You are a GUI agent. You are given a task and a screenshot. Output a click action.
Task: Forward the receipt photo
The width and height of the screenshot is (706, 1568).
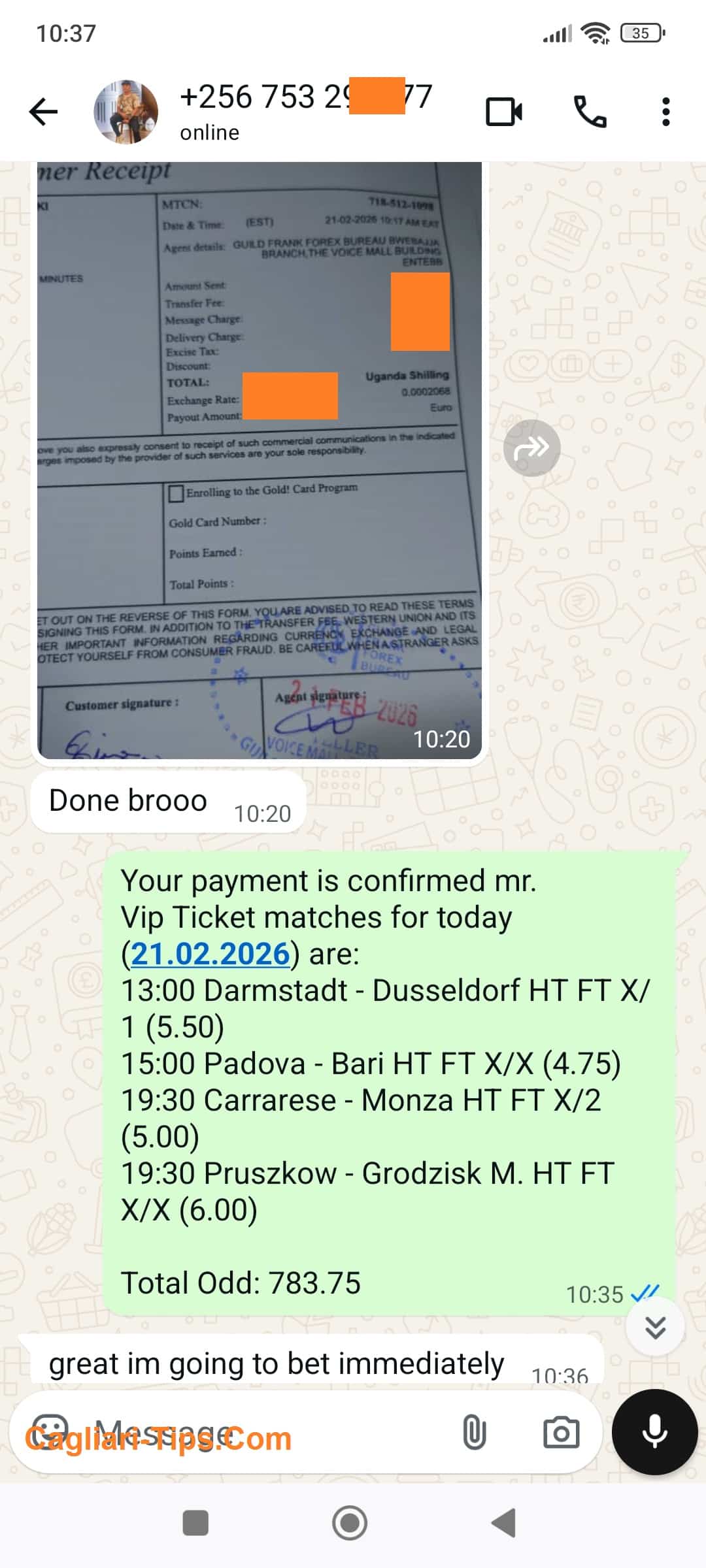pyautogui.click(x=531, y=448)
